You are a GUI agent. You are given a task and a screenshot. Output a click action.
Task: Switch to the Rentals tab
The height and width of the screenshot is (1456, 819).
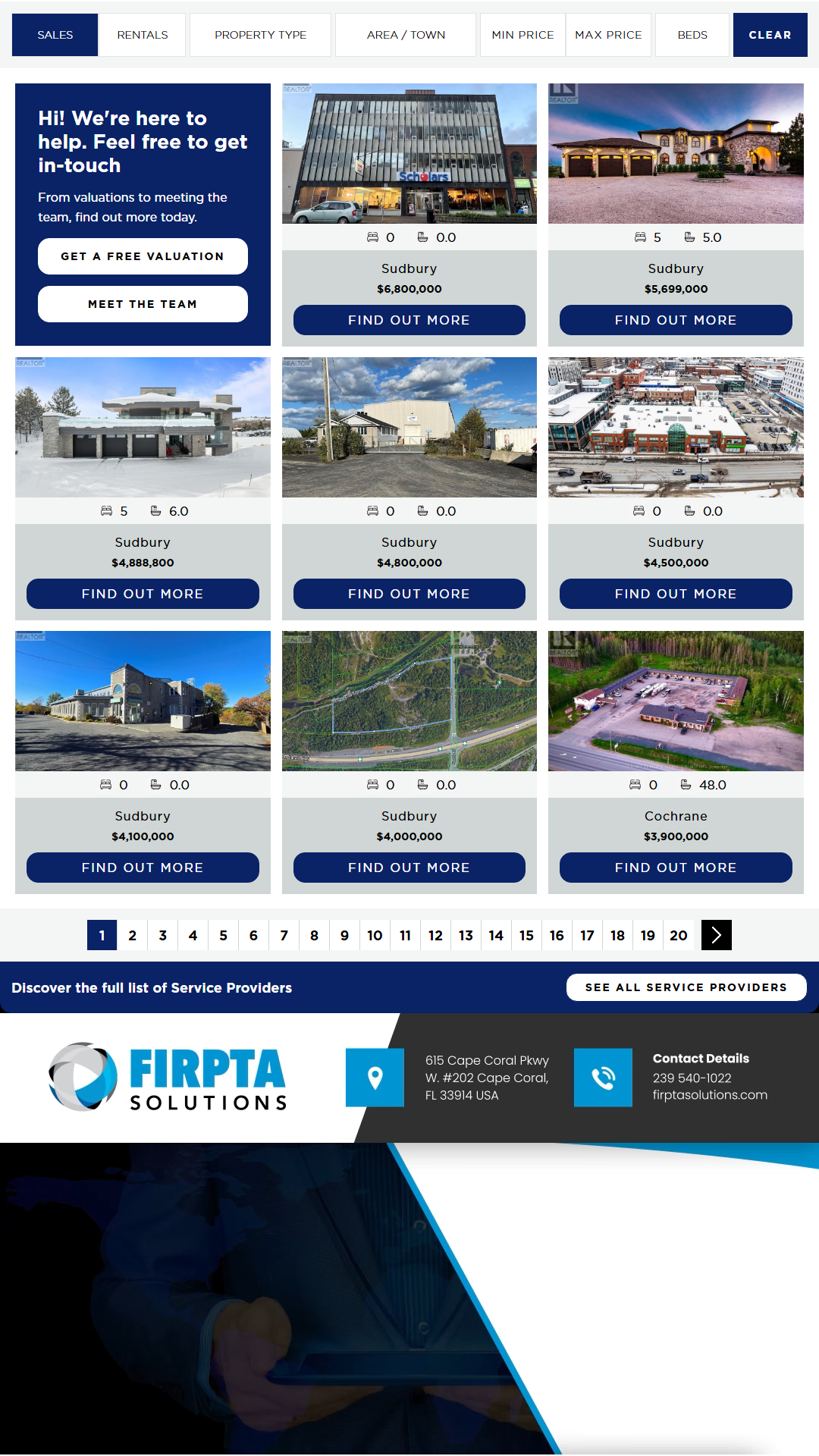[143, 35]
